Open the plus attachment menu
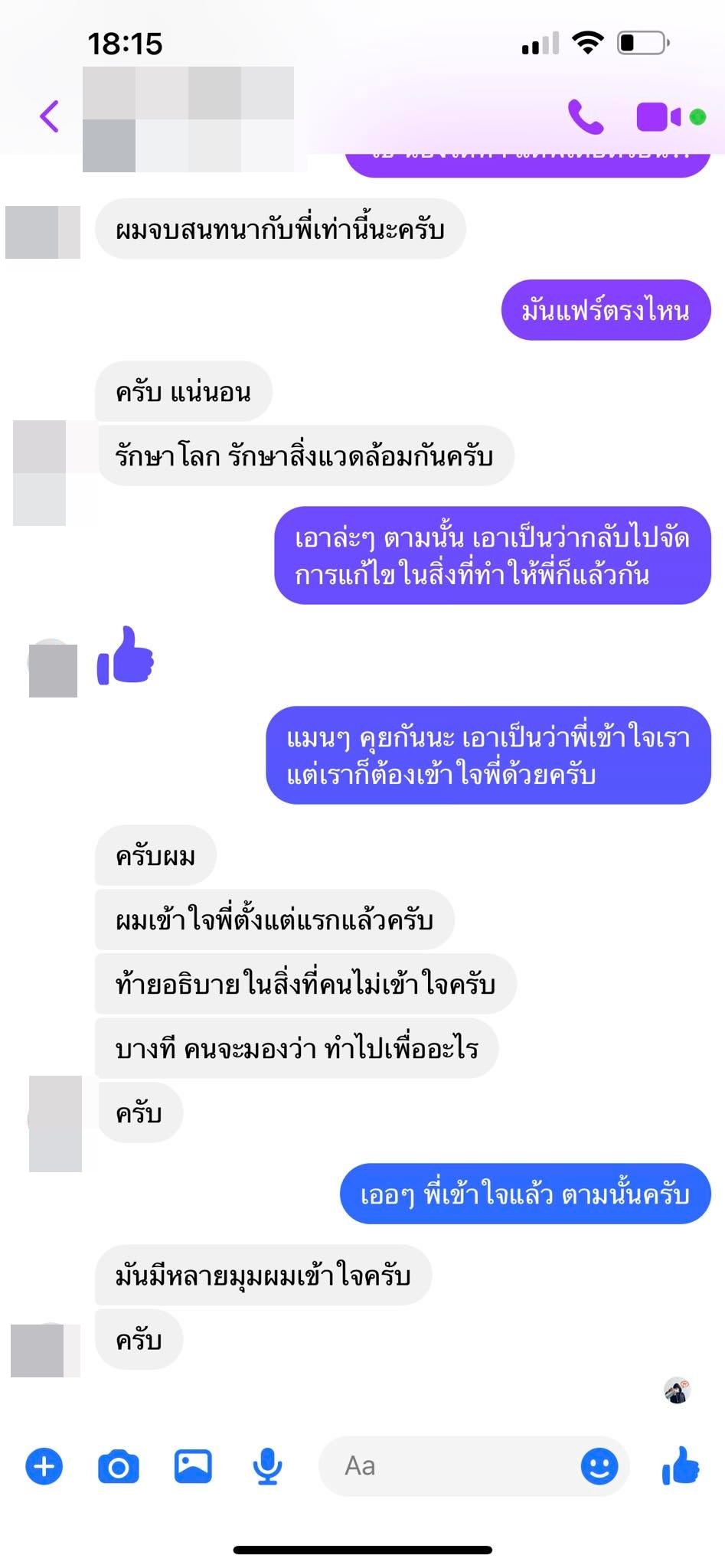725x1568 pixels. [44, 1466]
